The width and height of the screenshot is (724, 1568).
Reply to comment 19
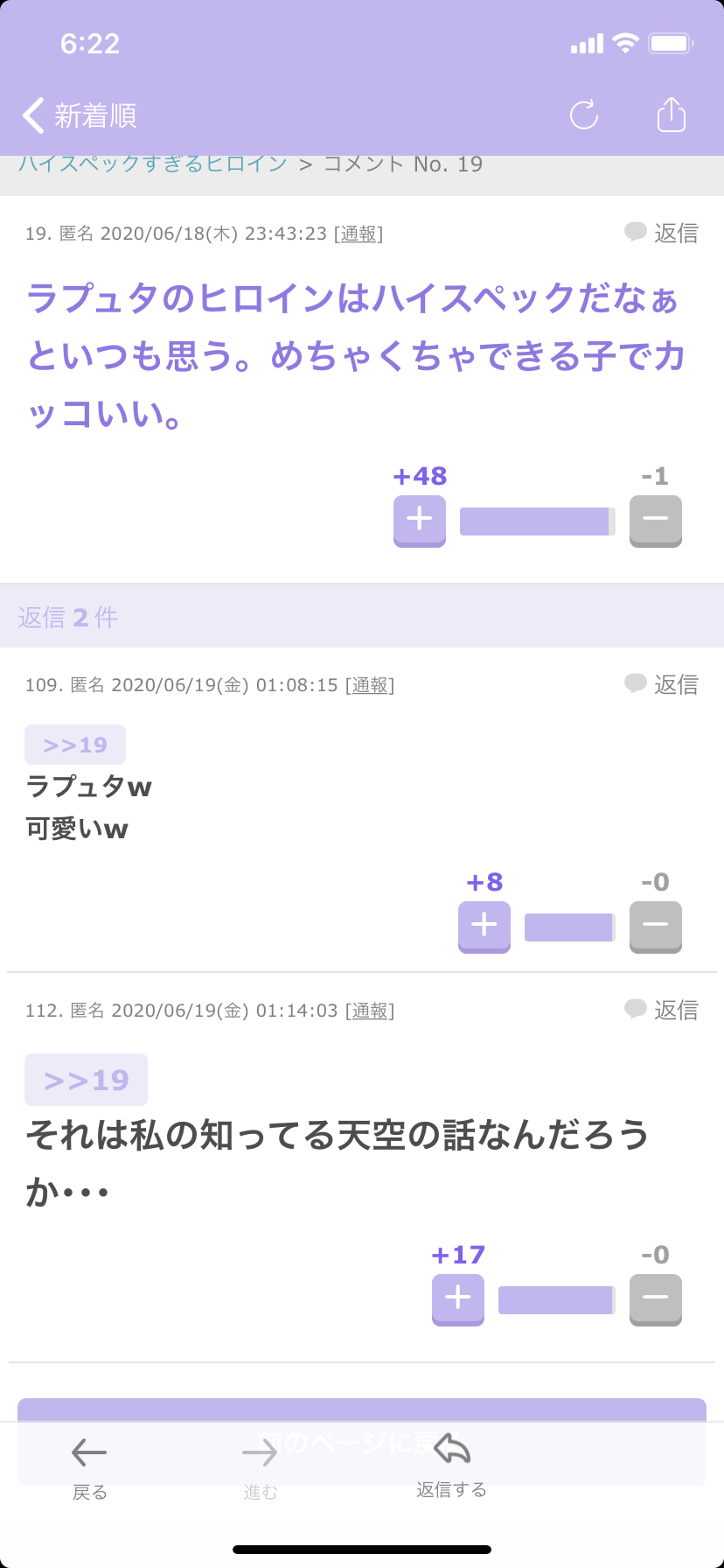661,233
